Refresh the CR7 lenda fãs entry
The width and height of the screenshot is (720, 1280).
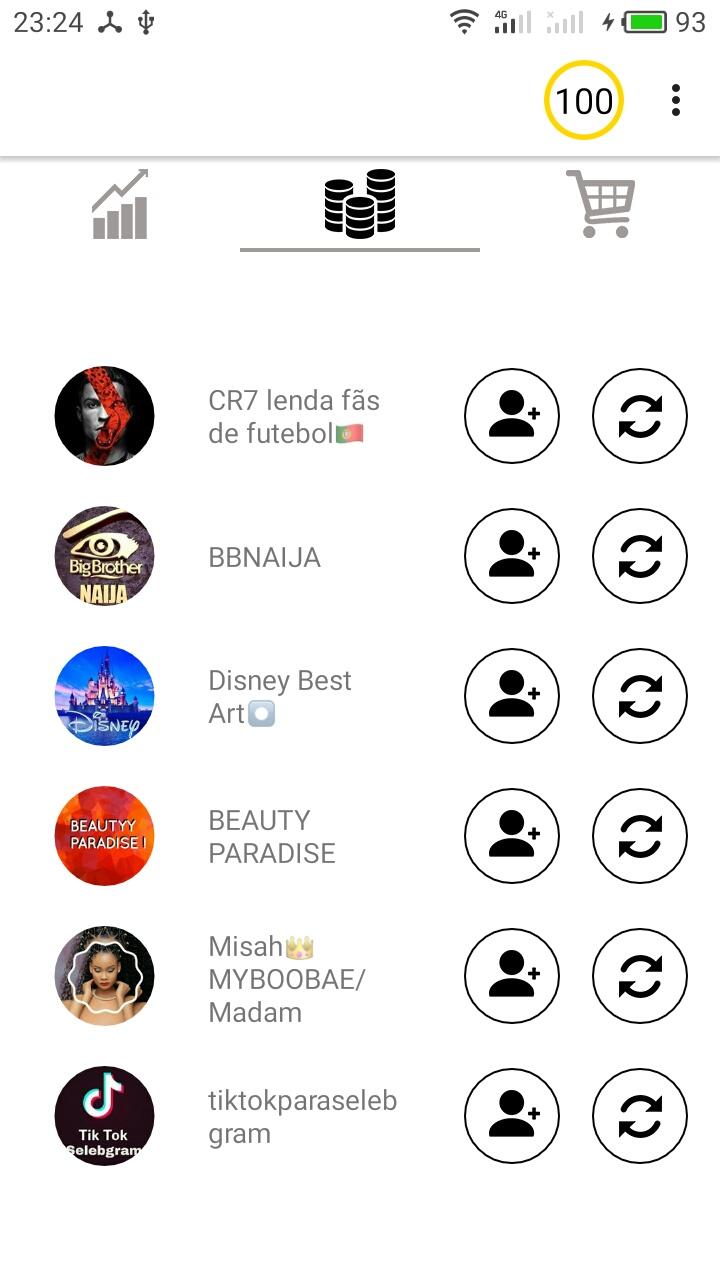pyautogui.click(x=640, y=416)
